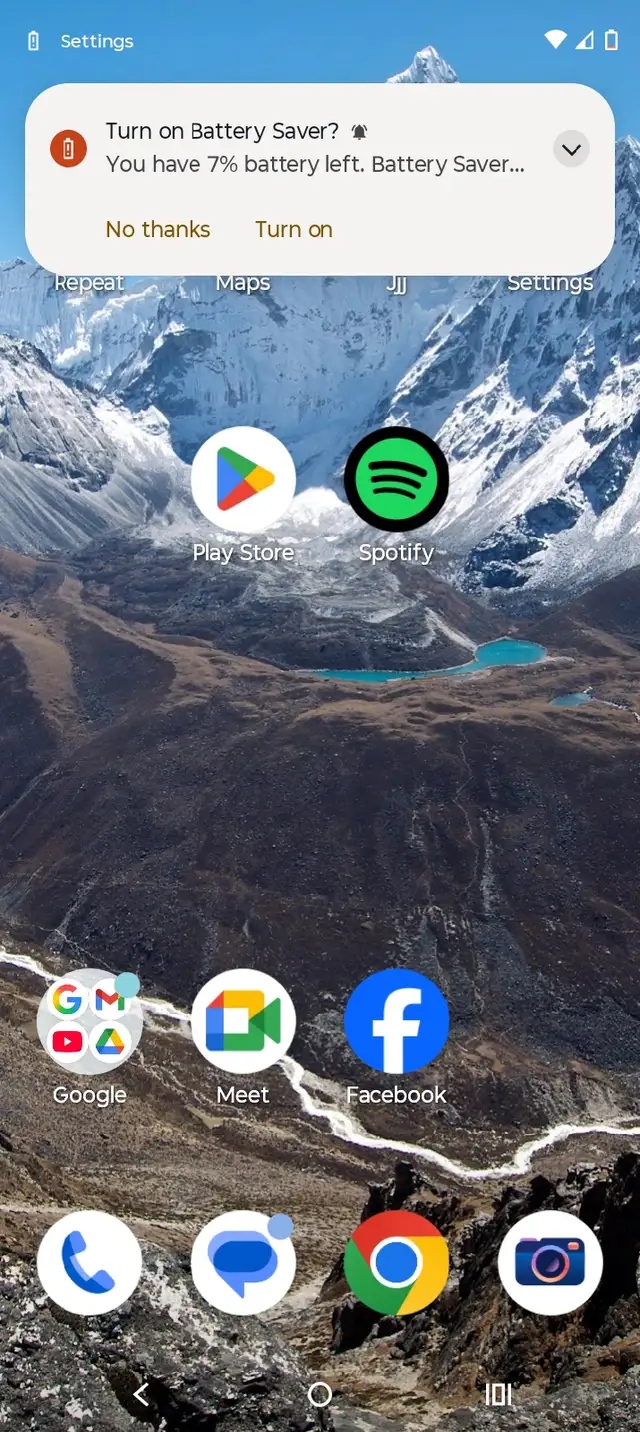The image size is (640, 1432).
Task: Show recent apps
Action: tap(498, 1394)
